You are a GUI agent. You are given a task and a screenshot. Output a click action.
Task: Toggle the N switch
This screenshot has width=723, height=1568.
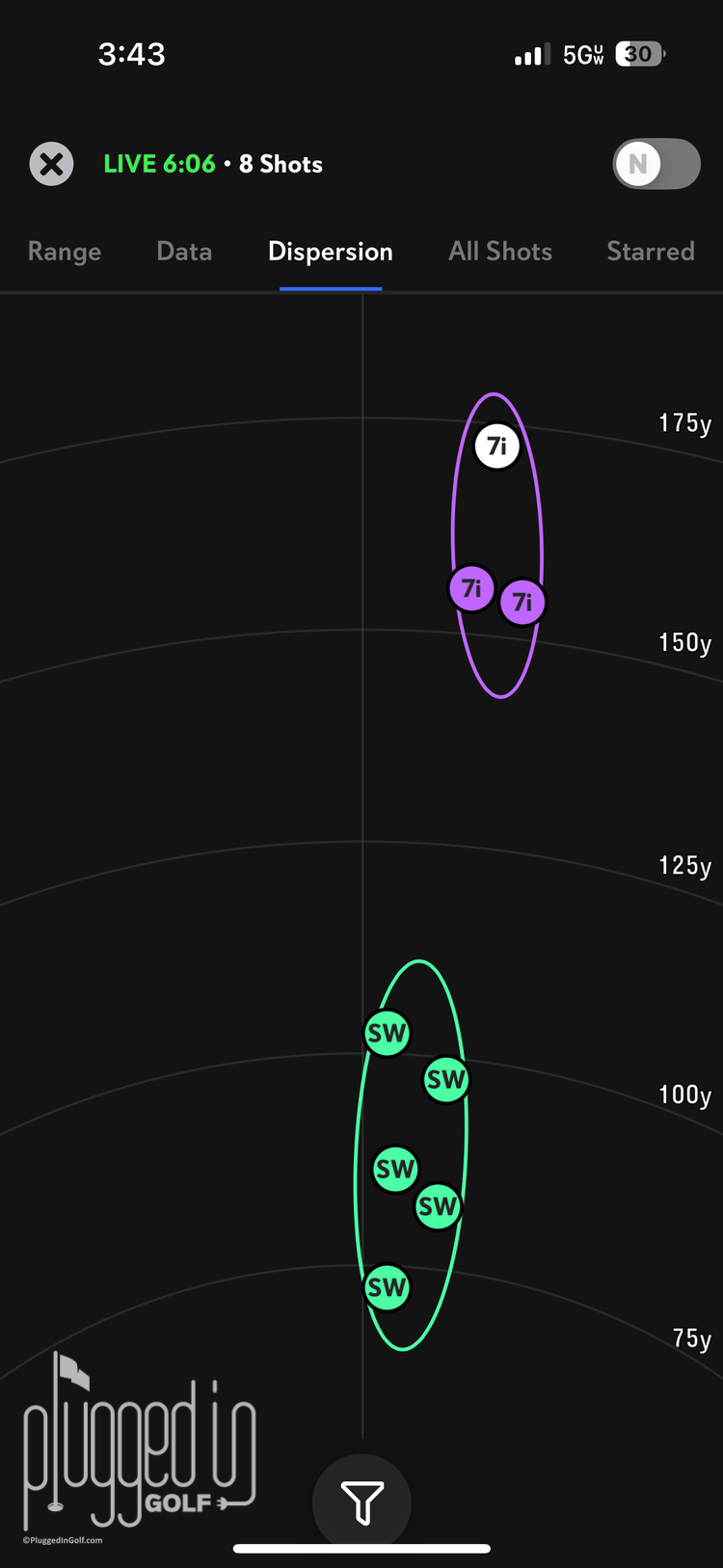656,164
